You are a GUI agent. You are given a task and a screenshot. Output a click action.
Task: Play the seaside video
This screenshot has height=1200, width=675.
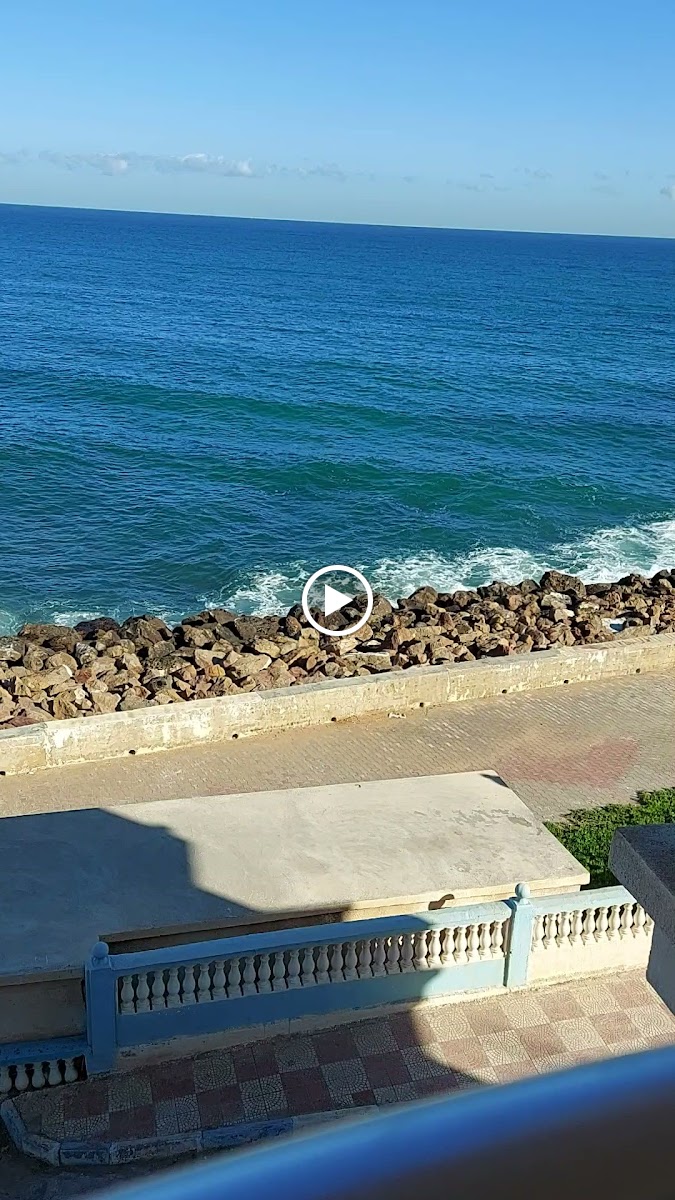[337, 600]
